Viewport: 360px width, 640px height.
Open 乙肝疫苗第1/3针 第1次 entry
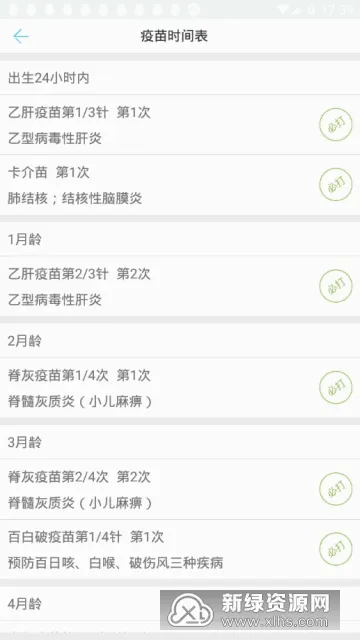click(x=180, y=124)
